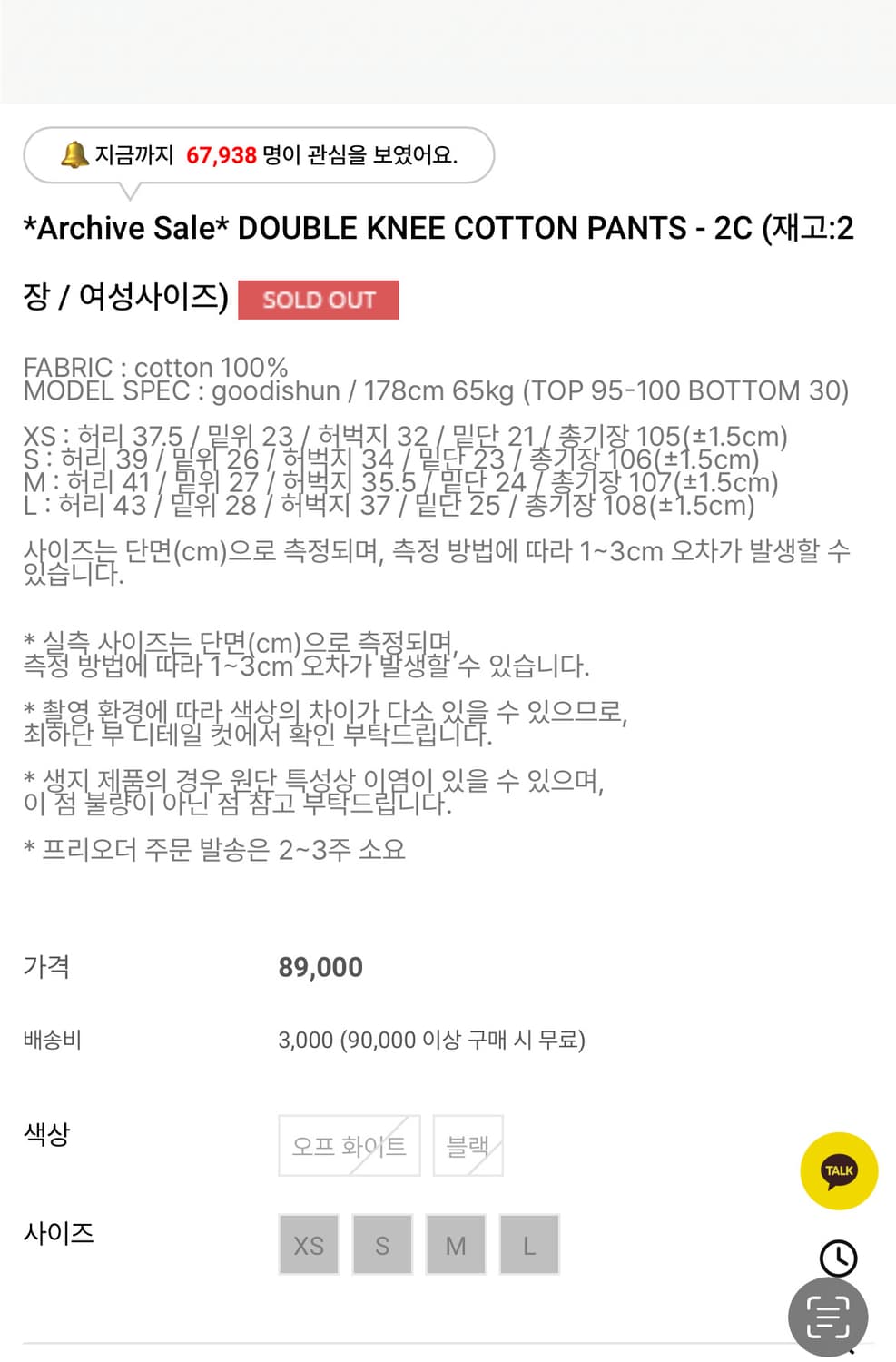
Task: Click the red SOLD OUT badge
Action: 319,300
